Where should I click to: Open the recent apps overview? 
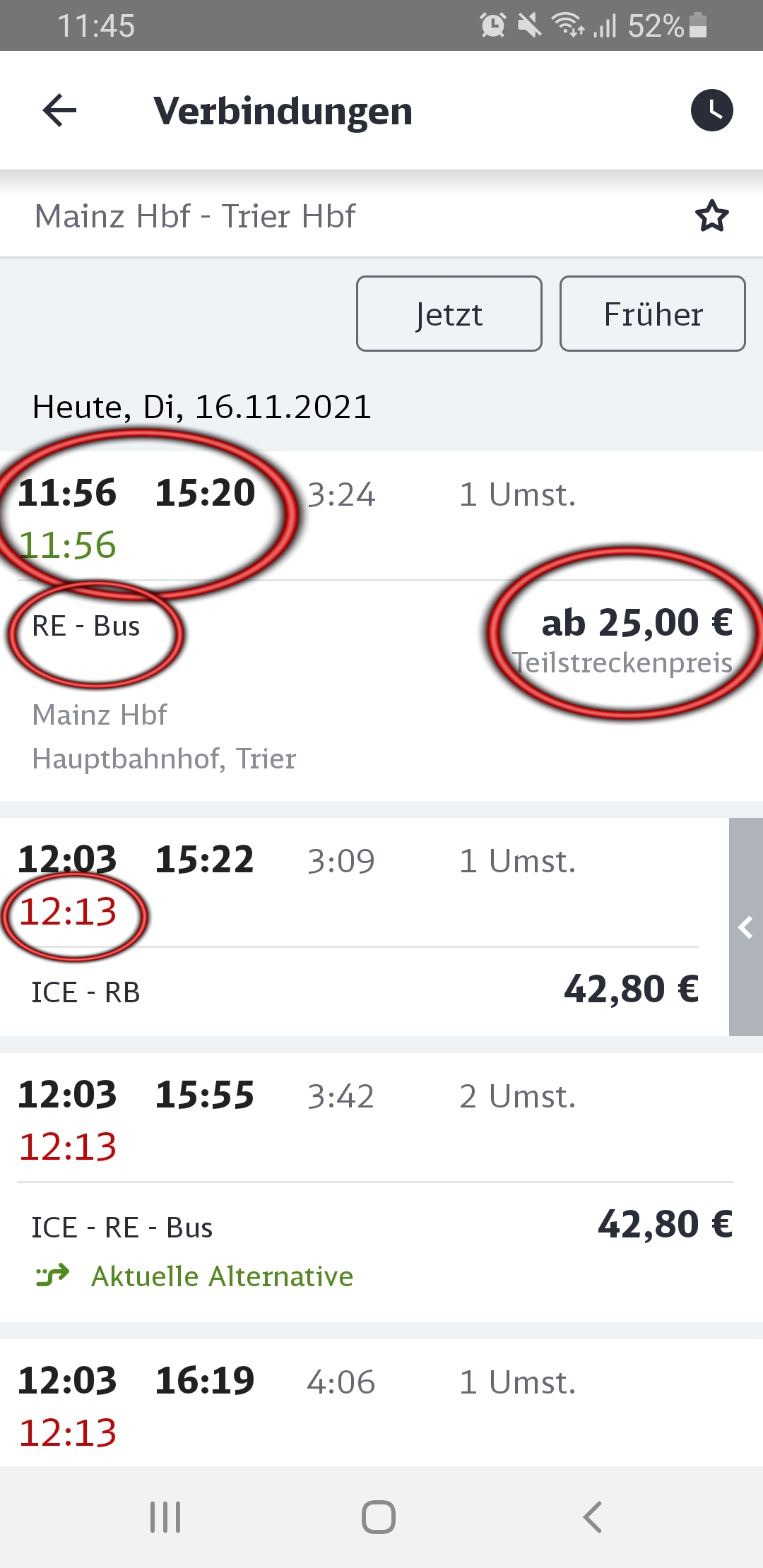(165, 1517)
